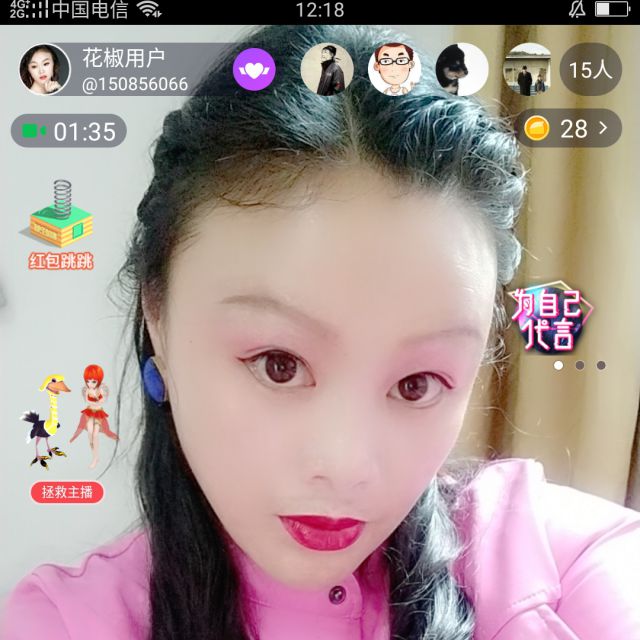Follow the host with the purple heart button
640x640 pixels.
253,70
